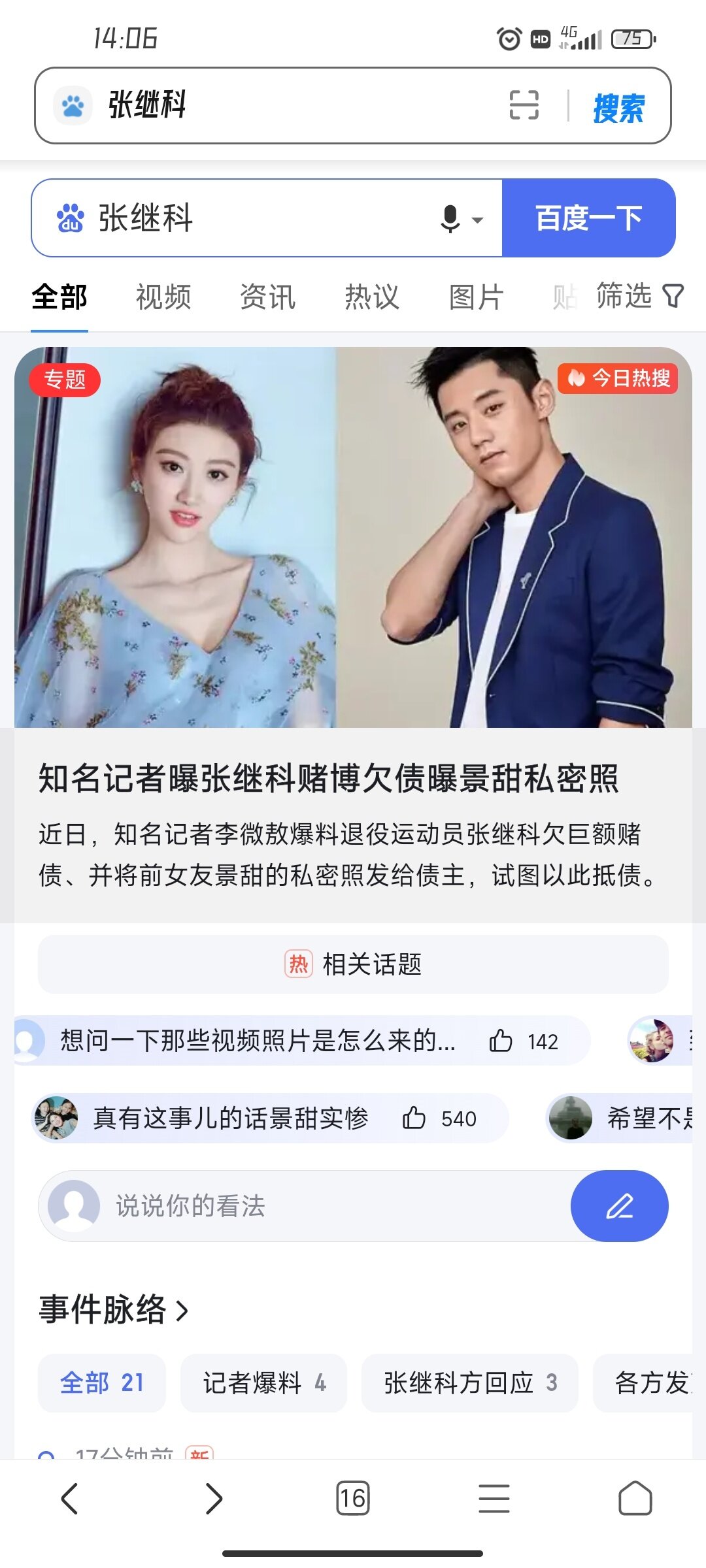Switch to the 图片 tab
Screen dimensions: 706x1568
(477, 297)
